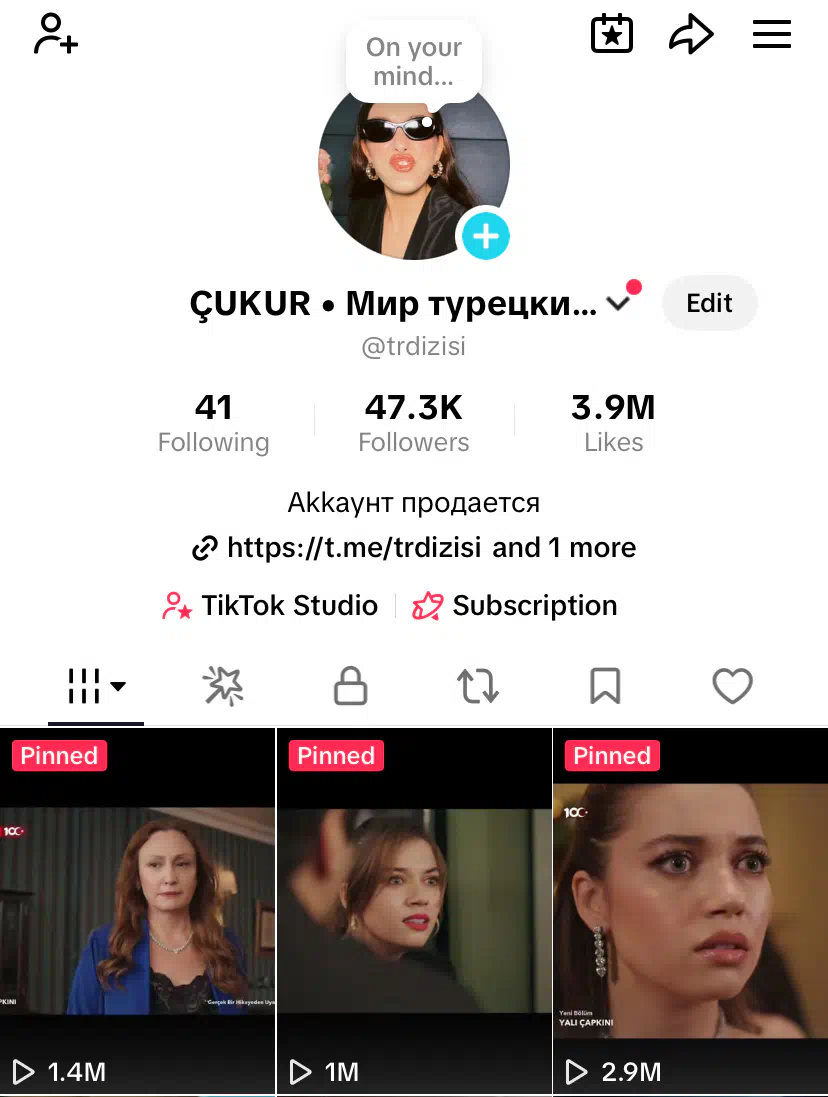Open the events calendar star icon

(612, 34)
